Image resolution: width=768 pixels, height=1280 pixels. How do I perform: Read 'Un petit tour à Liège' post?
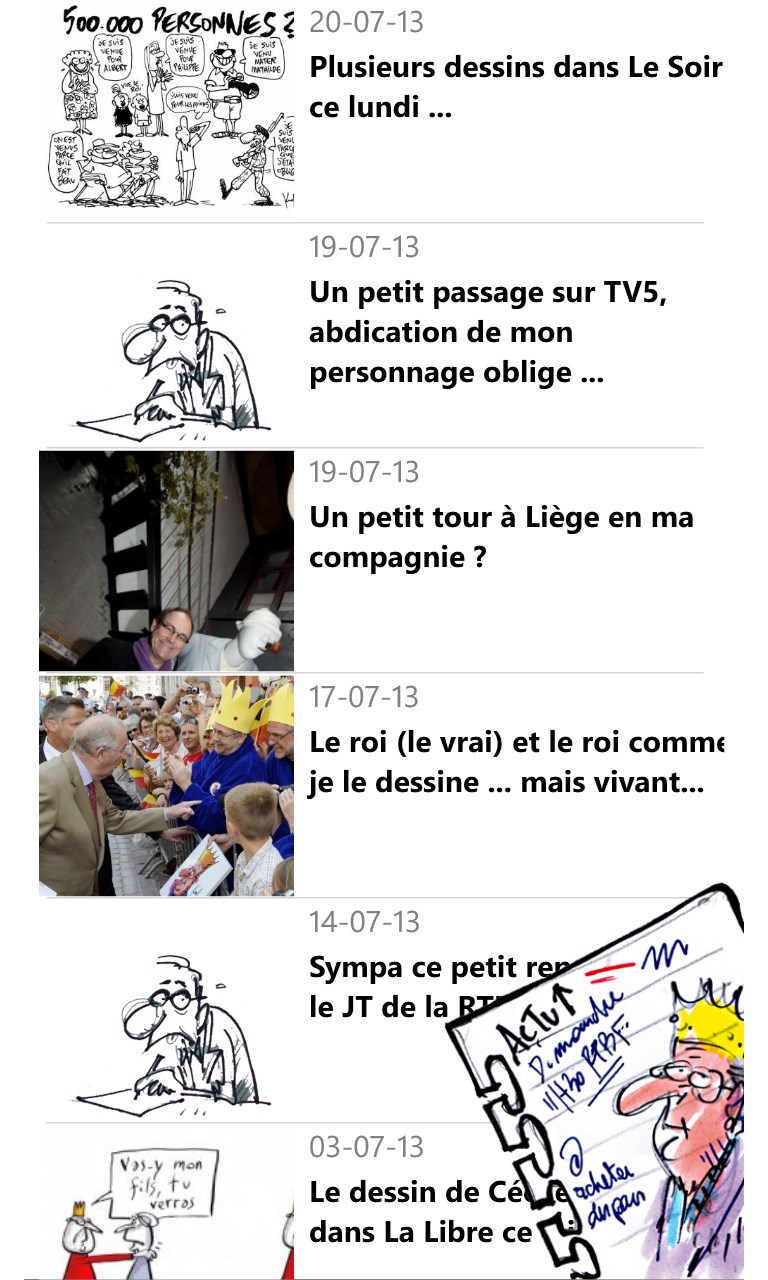[x=501, y=537]
